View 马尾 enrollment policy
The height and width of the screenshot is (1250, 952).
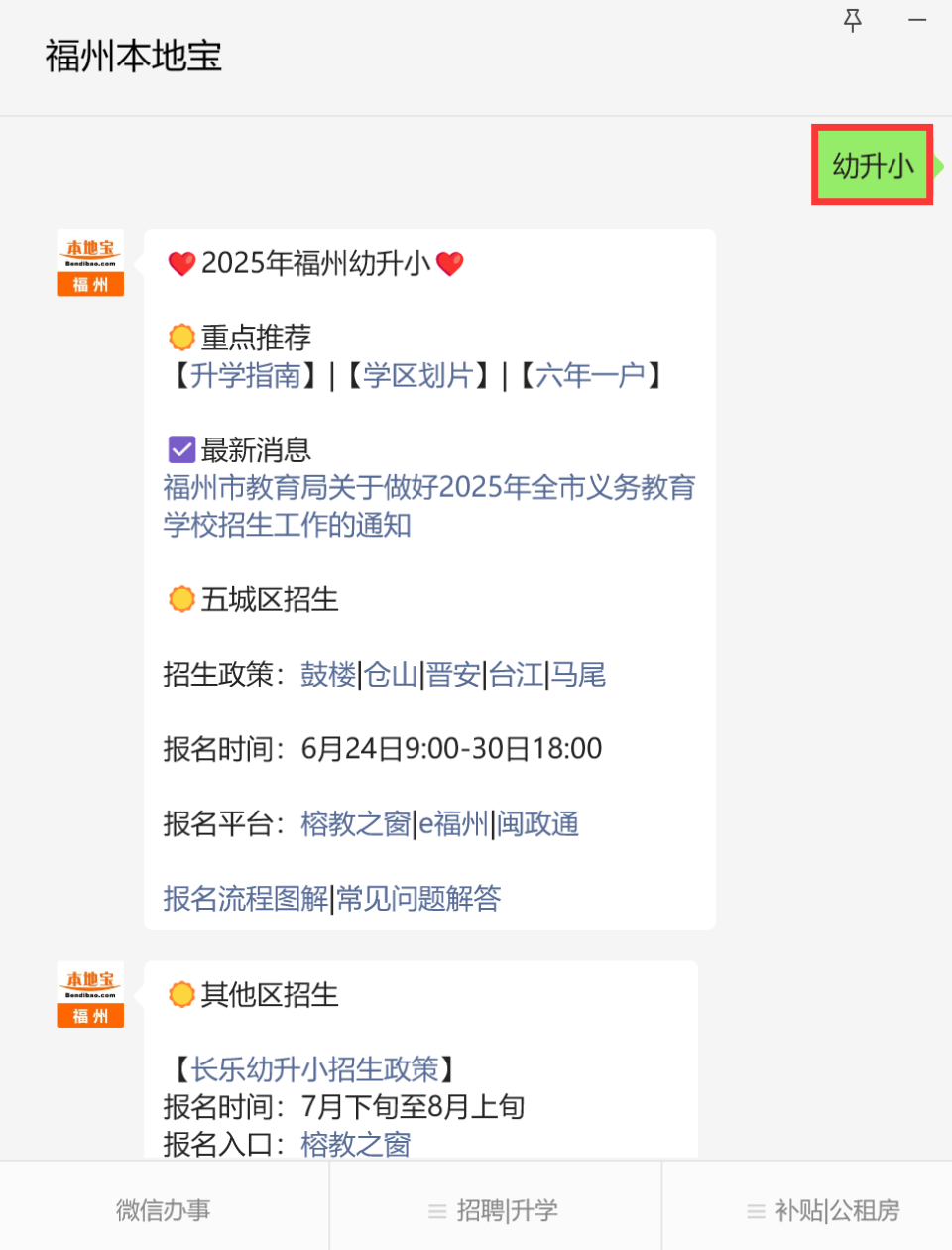tap(578, 676)
